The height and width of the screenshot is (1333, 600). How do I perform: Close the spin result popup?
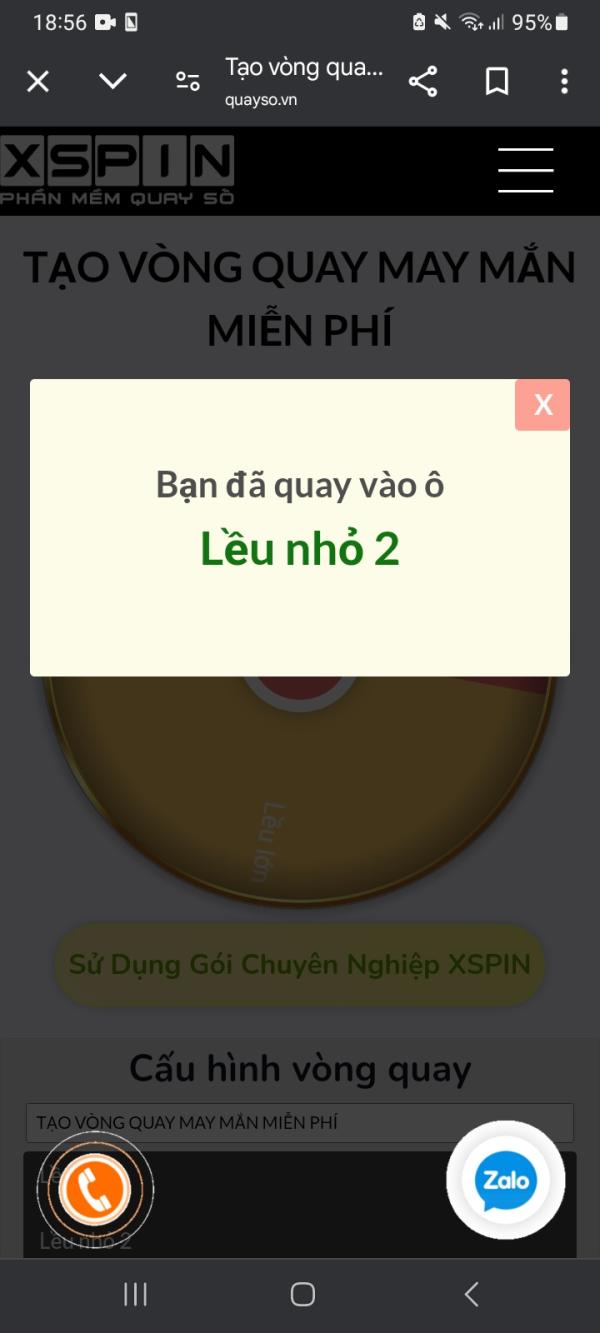tap(542, 405)
